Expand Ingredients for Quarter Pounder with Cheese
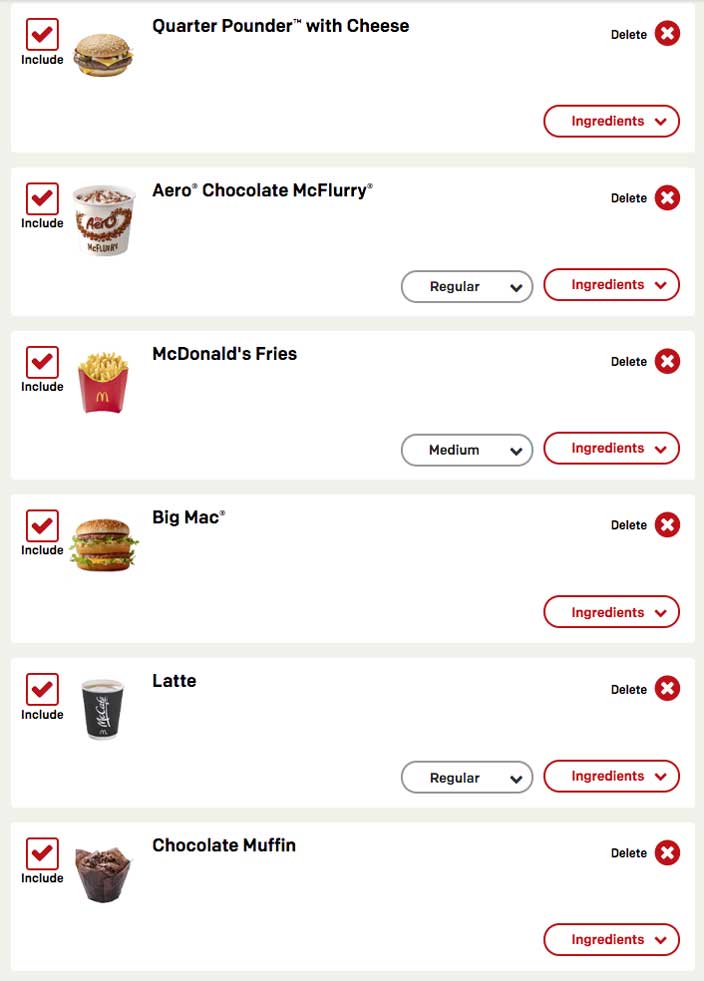Image resolution: width=704 pixels, height=981 pixels. coord(611,121)
